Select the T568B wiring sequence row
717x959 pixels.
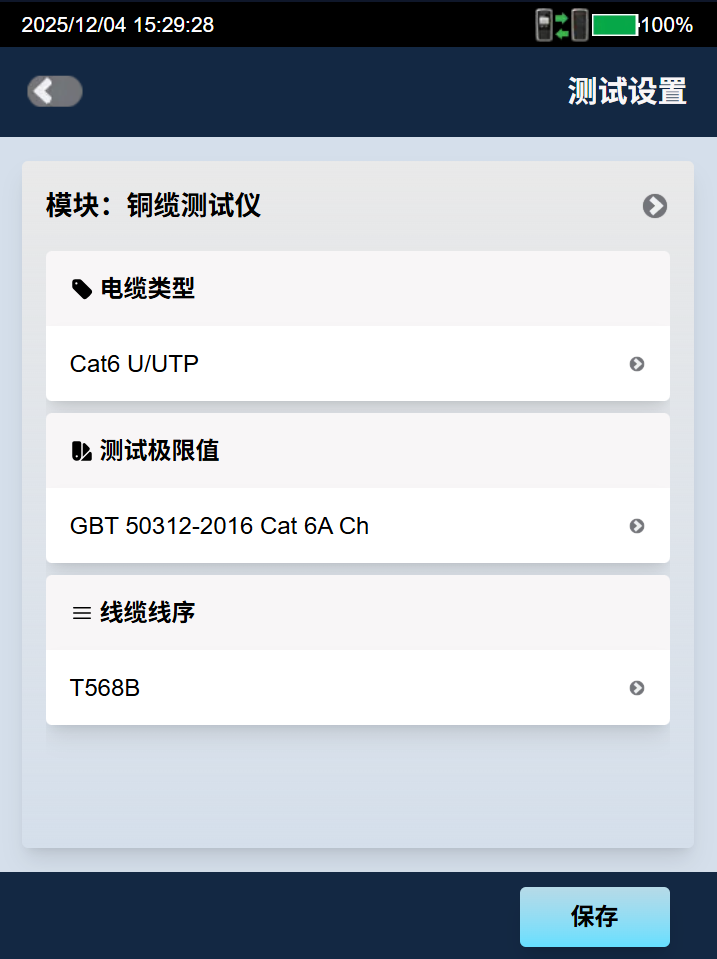(x=357, y=688)
